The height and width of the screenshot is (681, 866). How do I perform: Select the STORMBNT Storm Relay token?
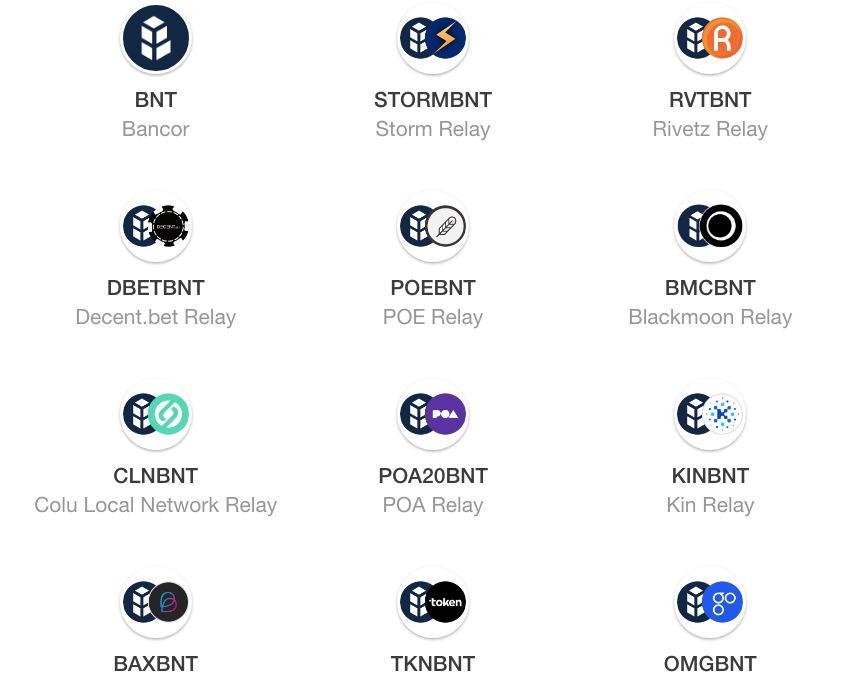(432, 39)
